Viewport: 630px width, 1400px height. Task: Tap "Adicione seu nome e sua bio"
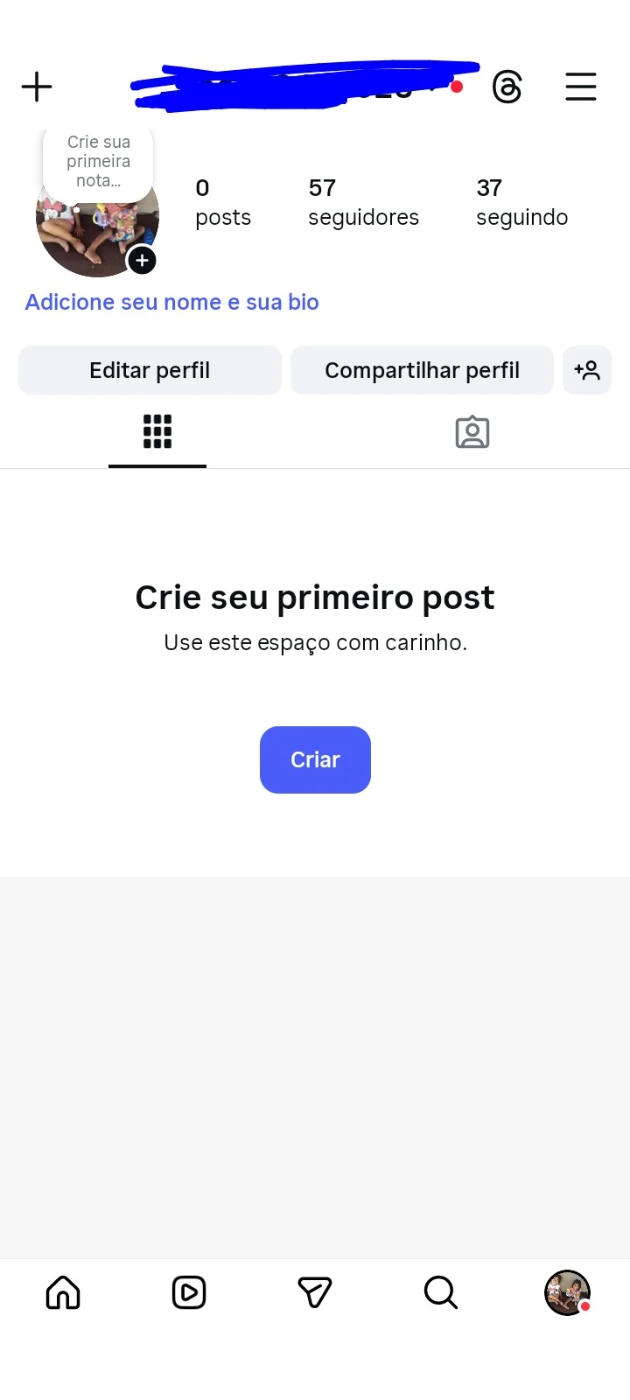[x=172, y=302]
